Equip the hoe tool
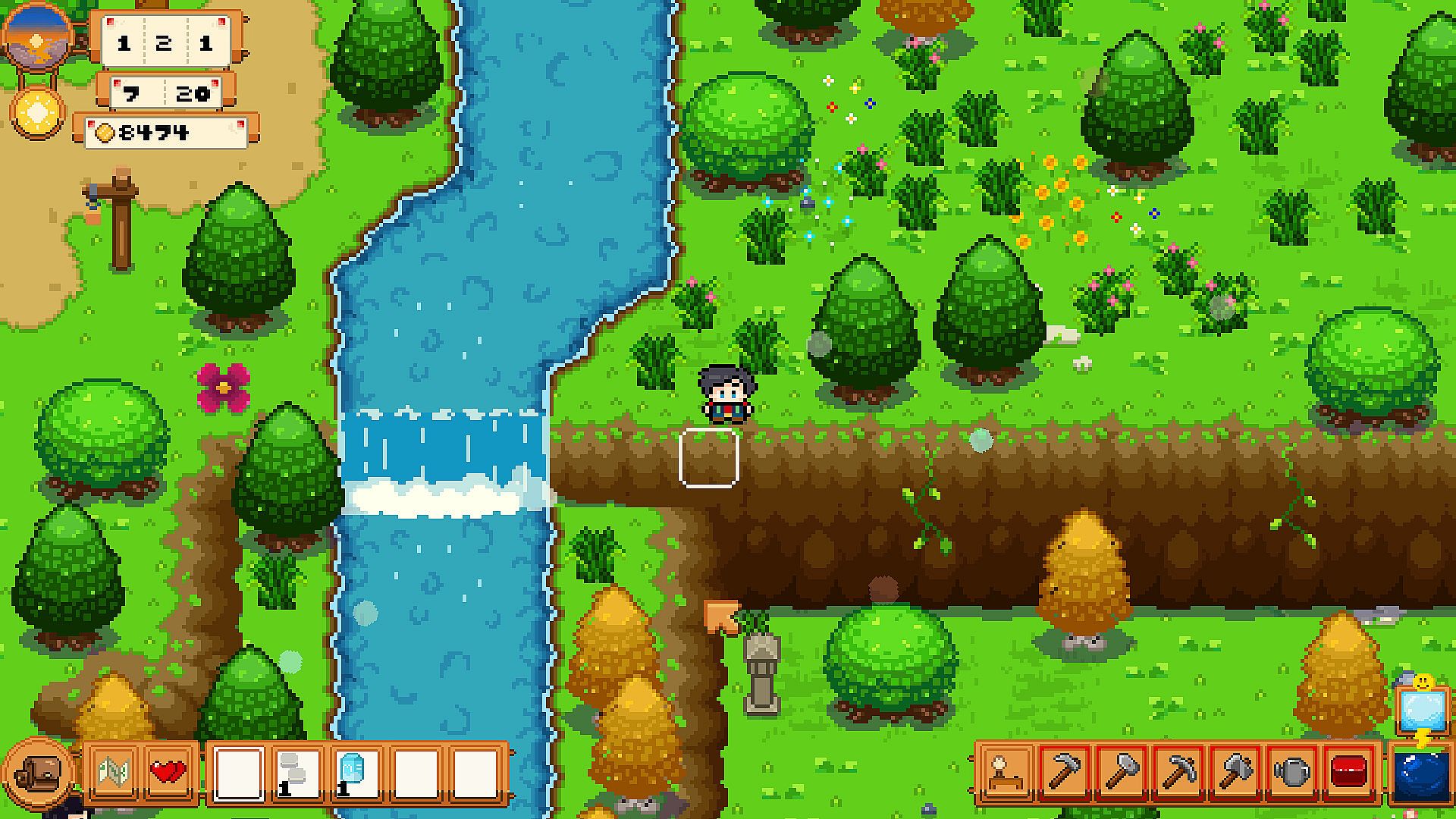This screenshot has height=819, width=1456. [x=1065, y=773]
